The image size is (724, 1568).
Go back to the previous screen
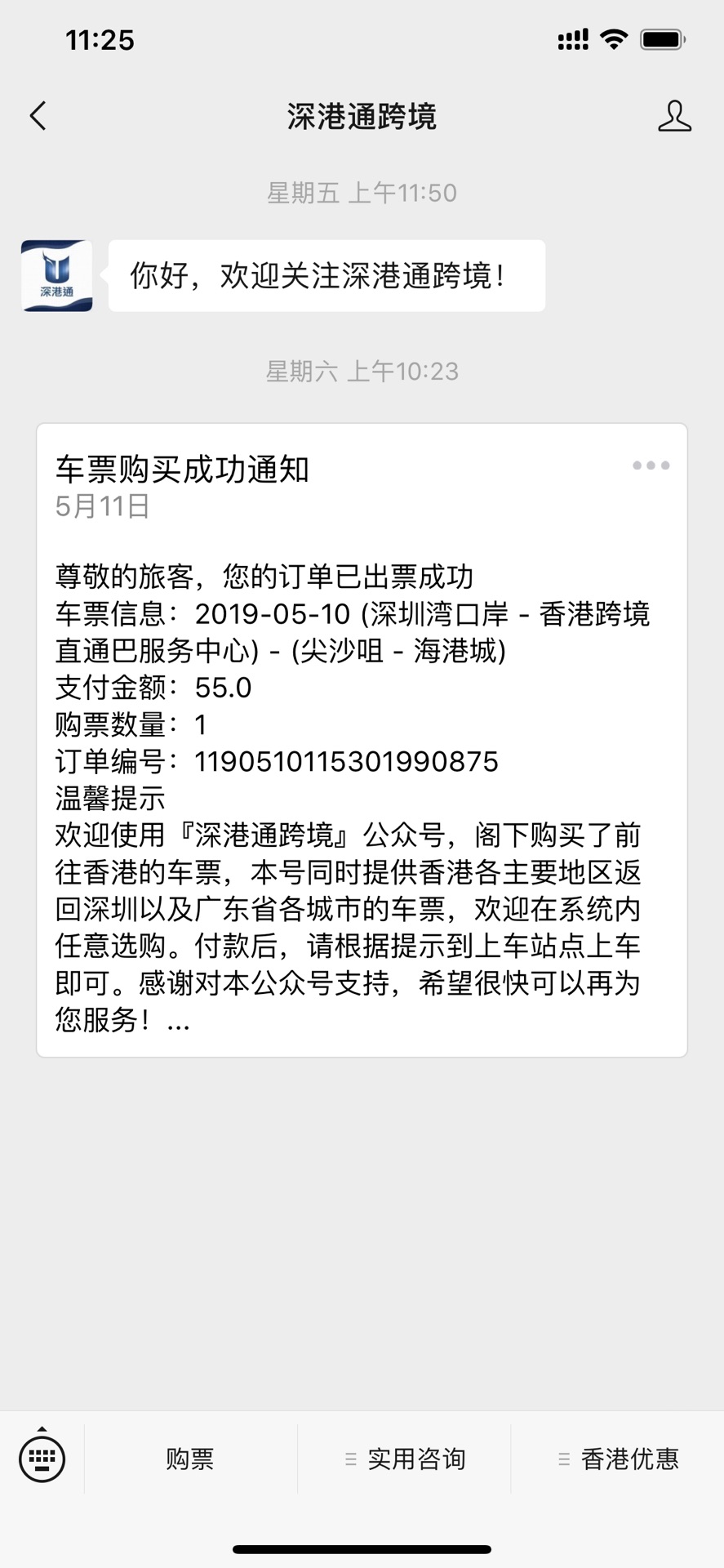coord(38,116)
